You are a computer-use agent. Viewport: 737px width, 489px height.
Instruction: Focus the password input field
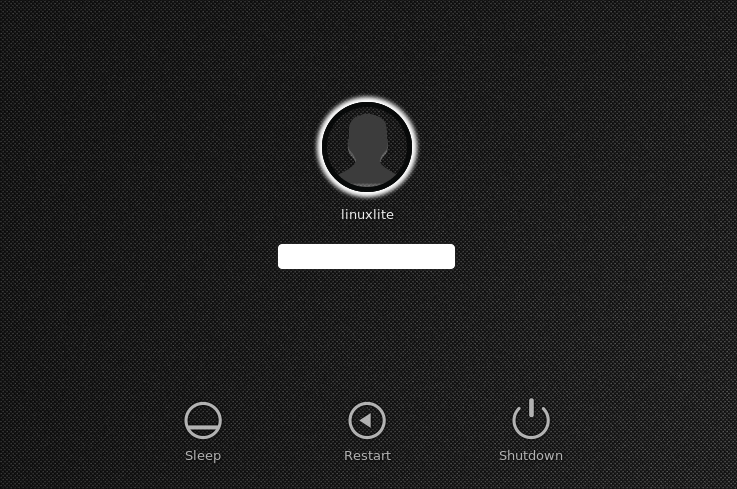[x=366, y=257]
